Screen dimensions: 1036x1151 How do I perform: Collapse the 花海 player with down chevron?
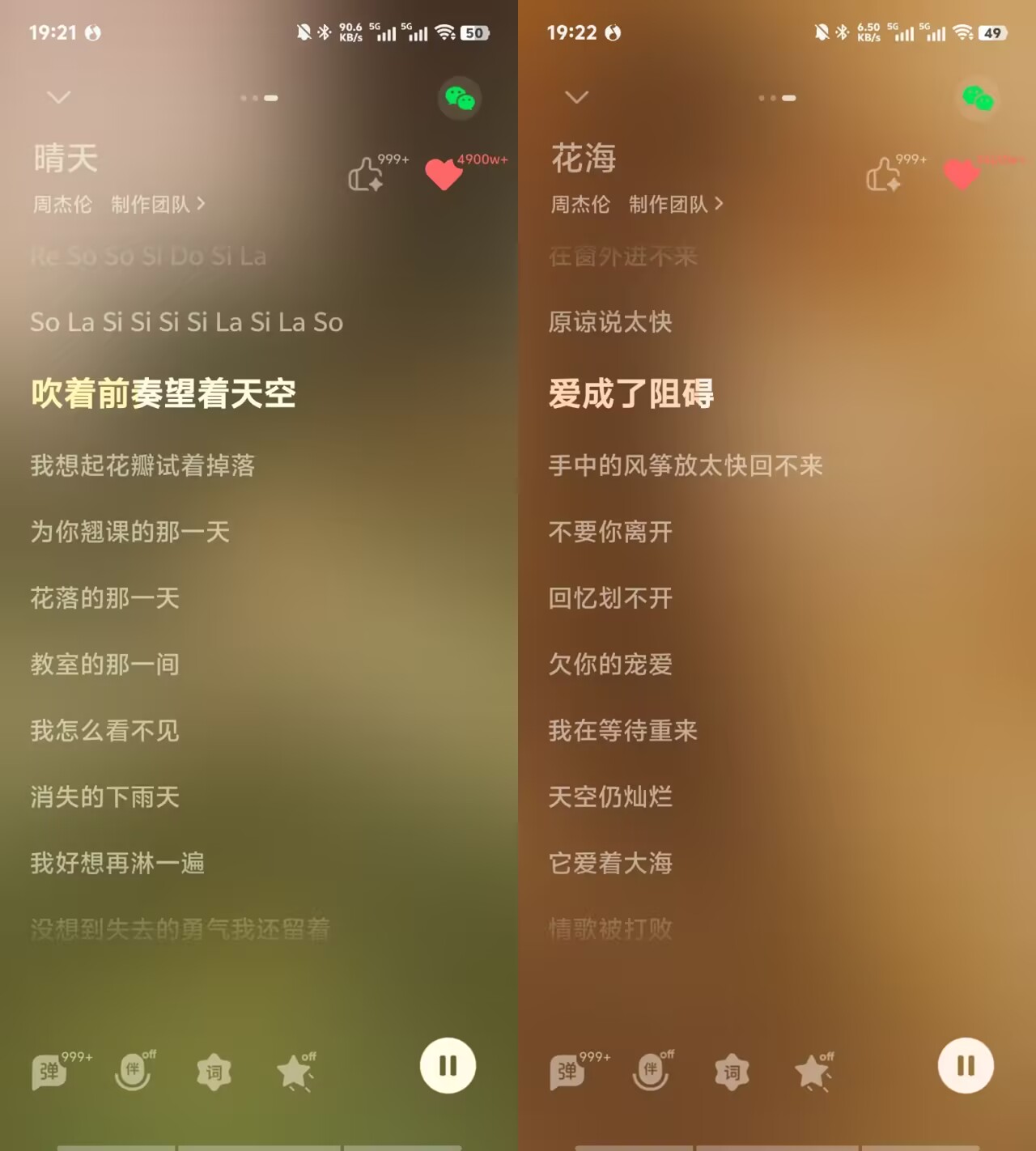[576, 97]
